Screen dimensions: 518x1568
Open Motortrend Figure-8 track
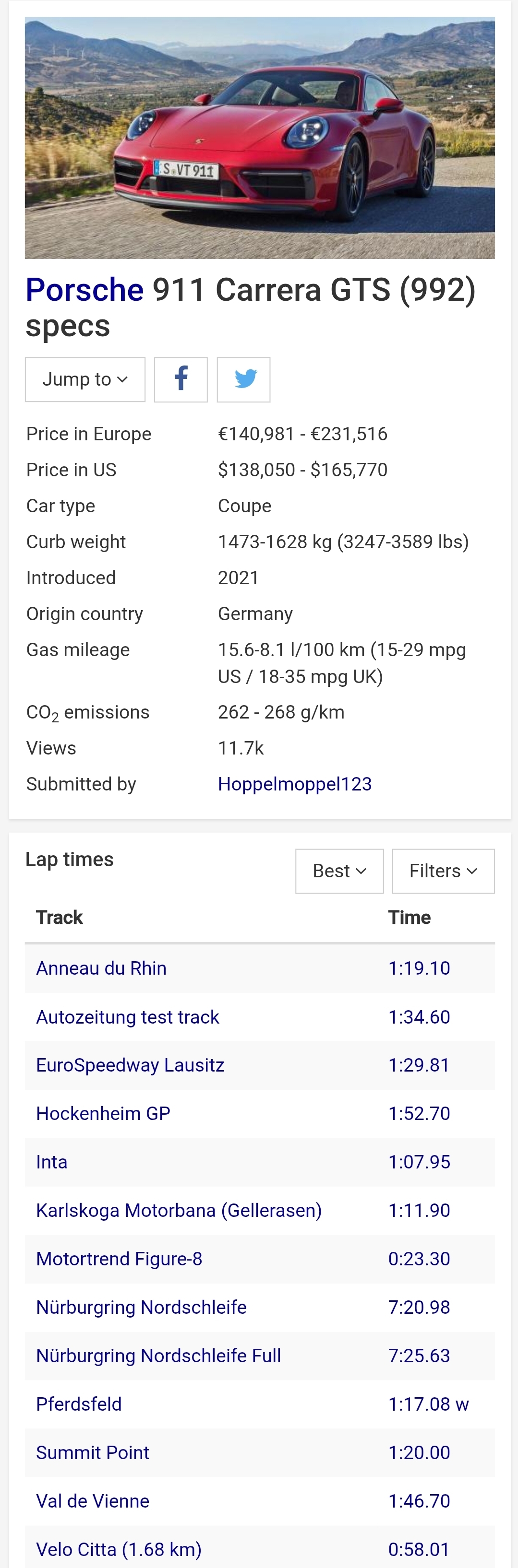(119, 1259)
